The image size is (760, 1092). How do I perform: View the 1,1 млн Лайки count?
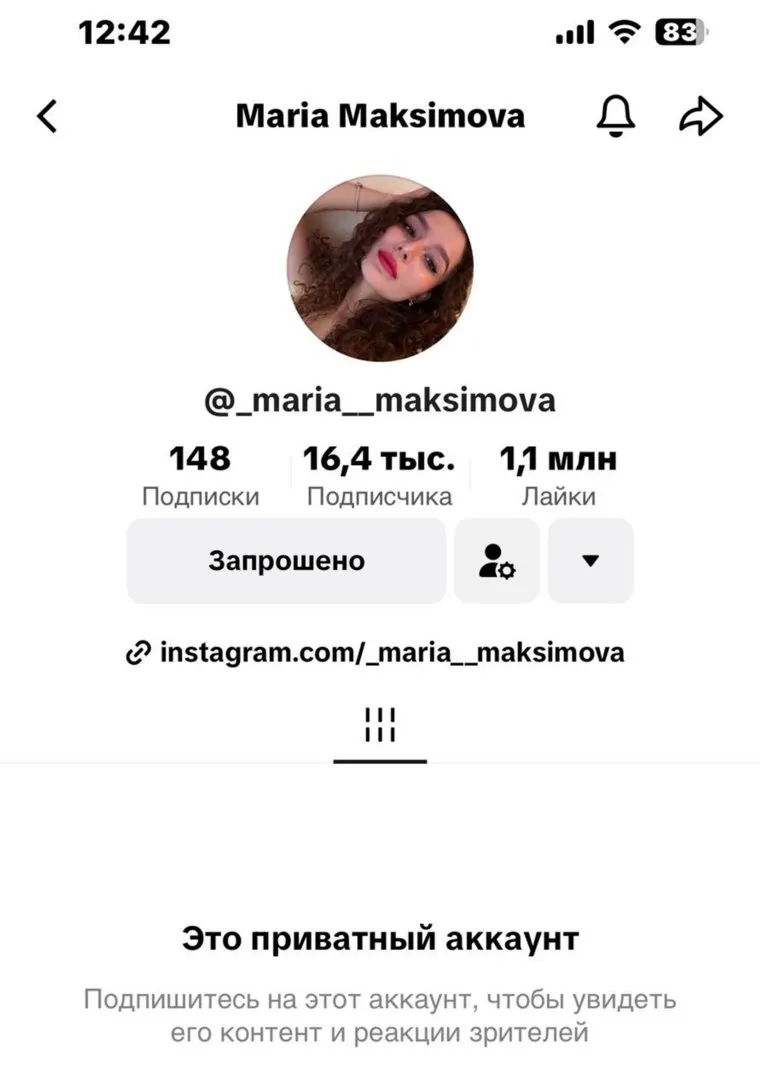click(558, 476)
